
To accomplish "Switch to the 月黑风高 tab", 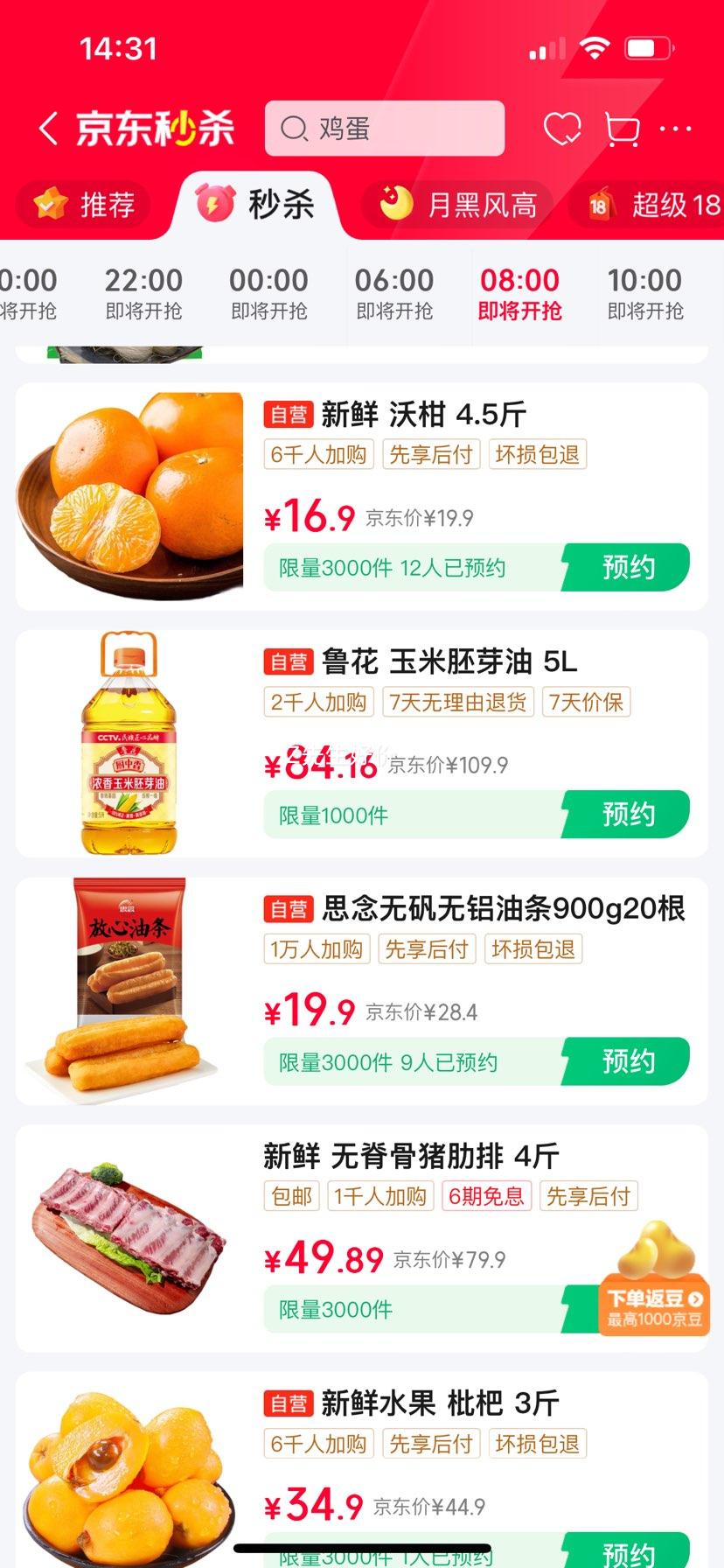I will [x=458, y=205].
